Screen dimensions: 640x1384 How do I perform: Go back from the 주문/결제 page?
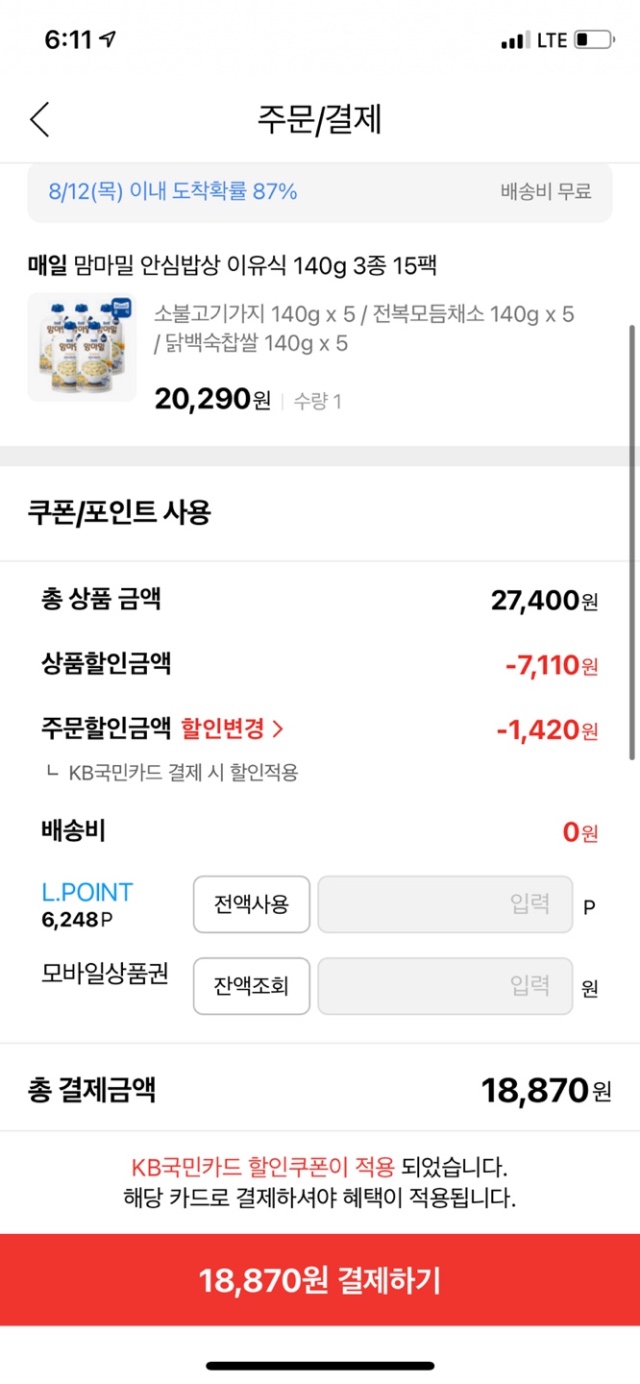pyautogui.click(x=40, y=120)
